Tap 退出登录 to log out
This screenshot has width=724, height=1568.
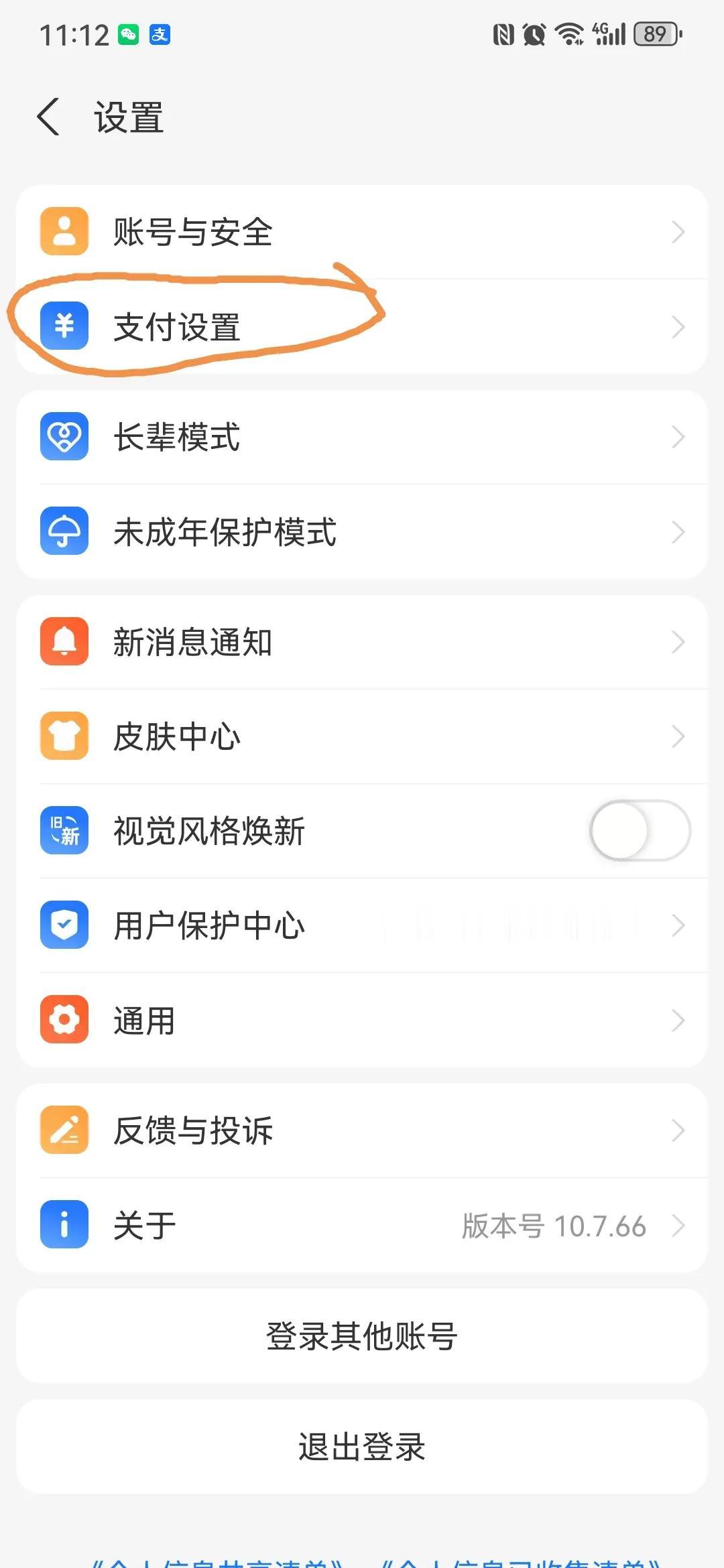(362, 1446)
